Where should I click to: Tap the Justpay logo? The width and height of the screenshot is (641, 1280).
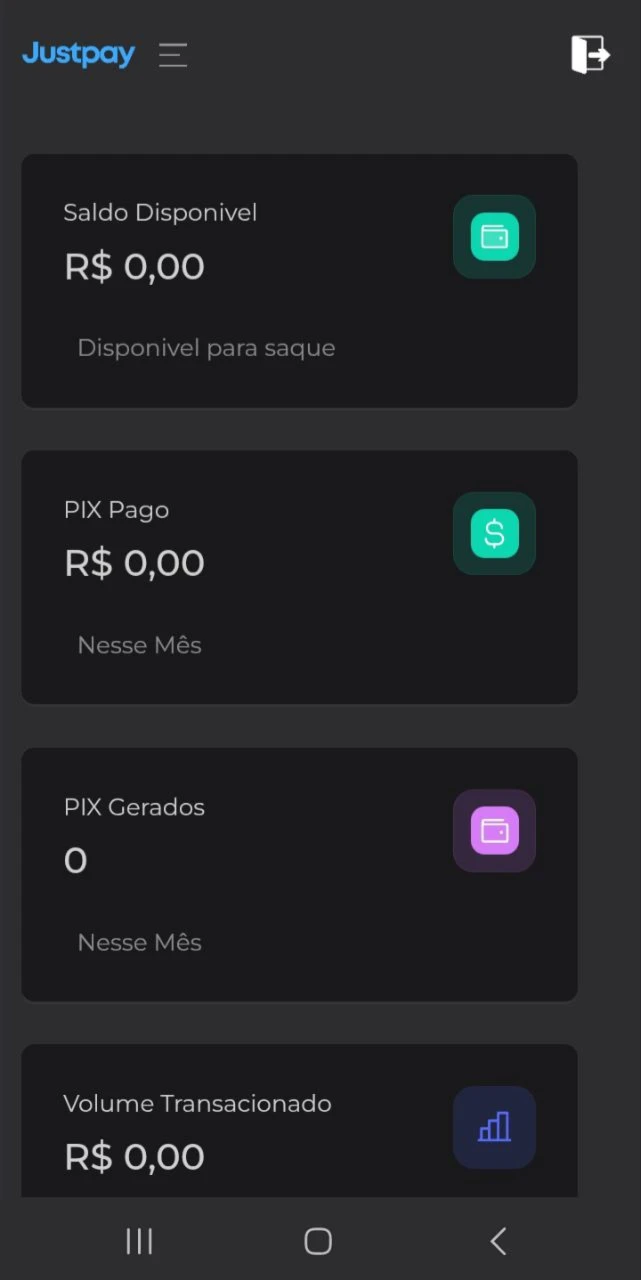pos(79,54)
